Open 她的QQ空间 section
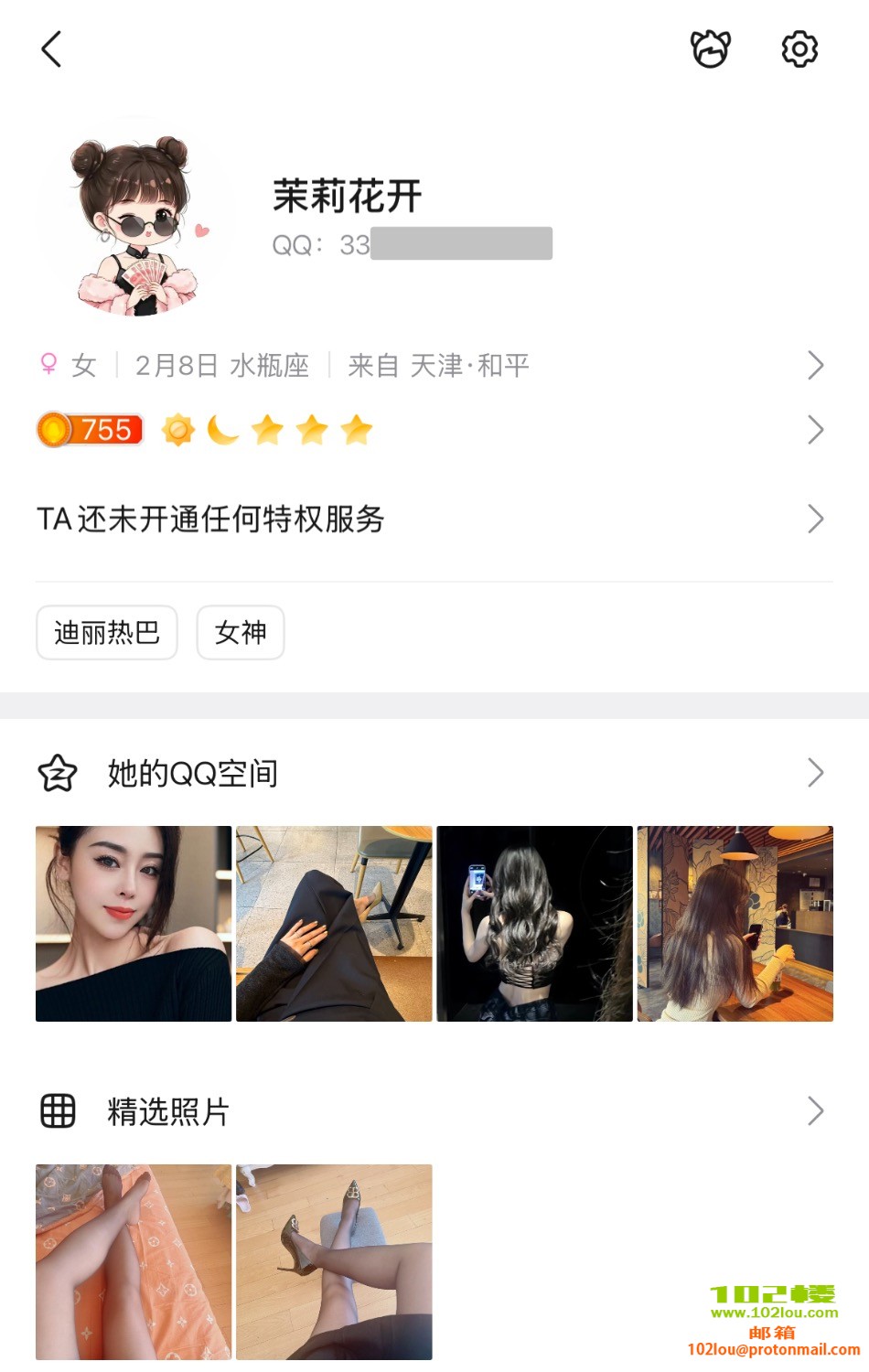Viewport: 869px width, 1372px height. click(x=430, y=774)
